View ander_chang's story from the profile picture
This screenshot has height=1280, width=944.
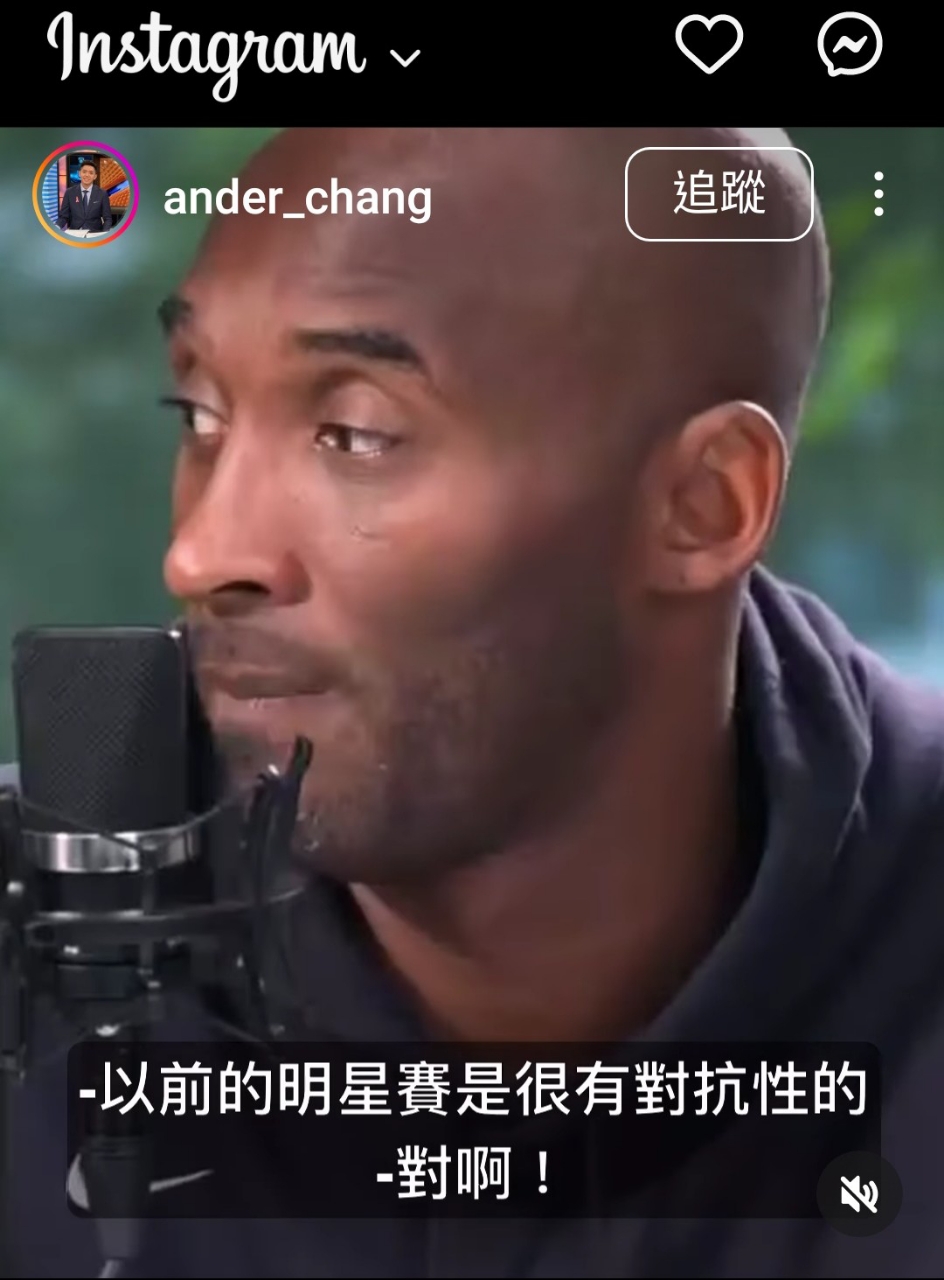[85, 194]
